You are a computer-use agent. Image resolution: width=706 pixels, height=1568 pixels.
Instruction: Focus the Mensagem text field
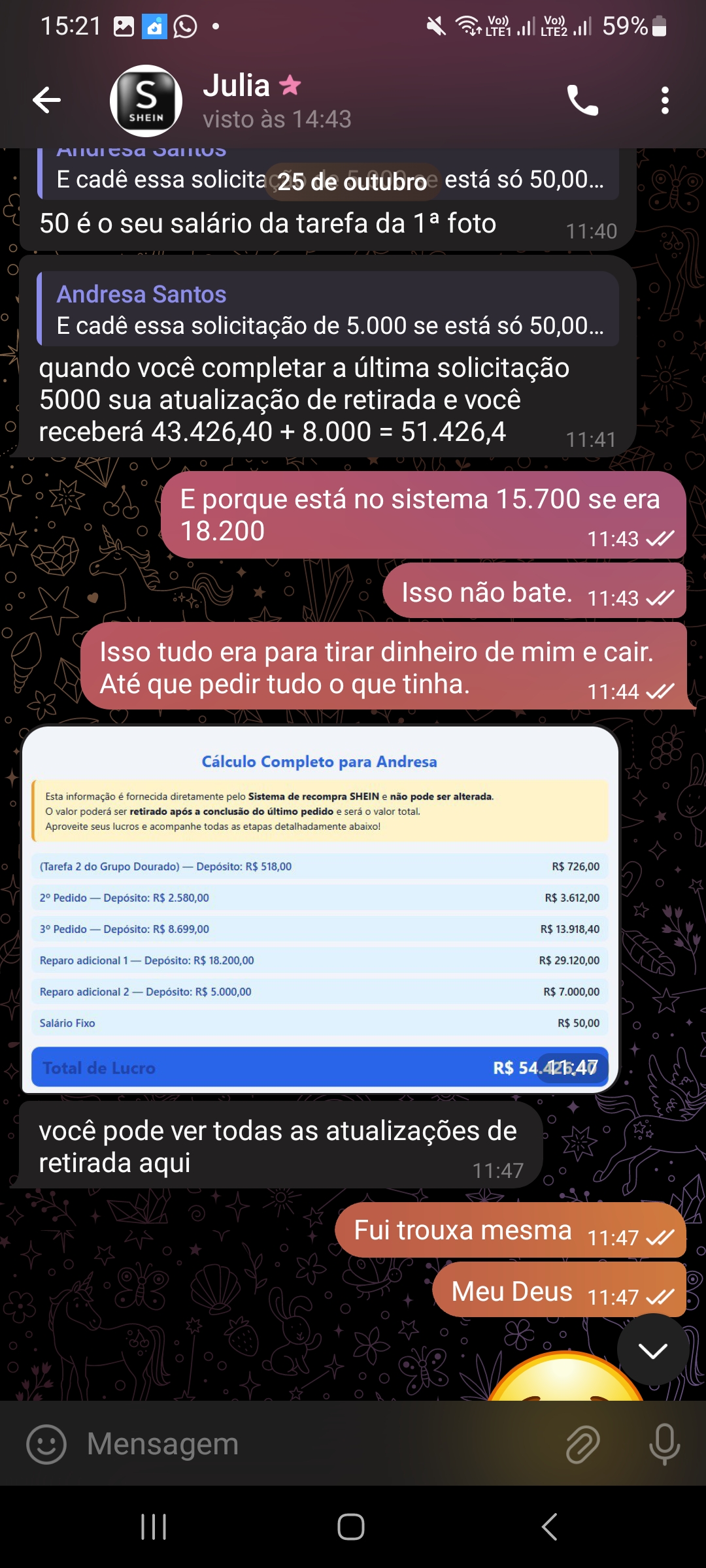point(314,1444)
